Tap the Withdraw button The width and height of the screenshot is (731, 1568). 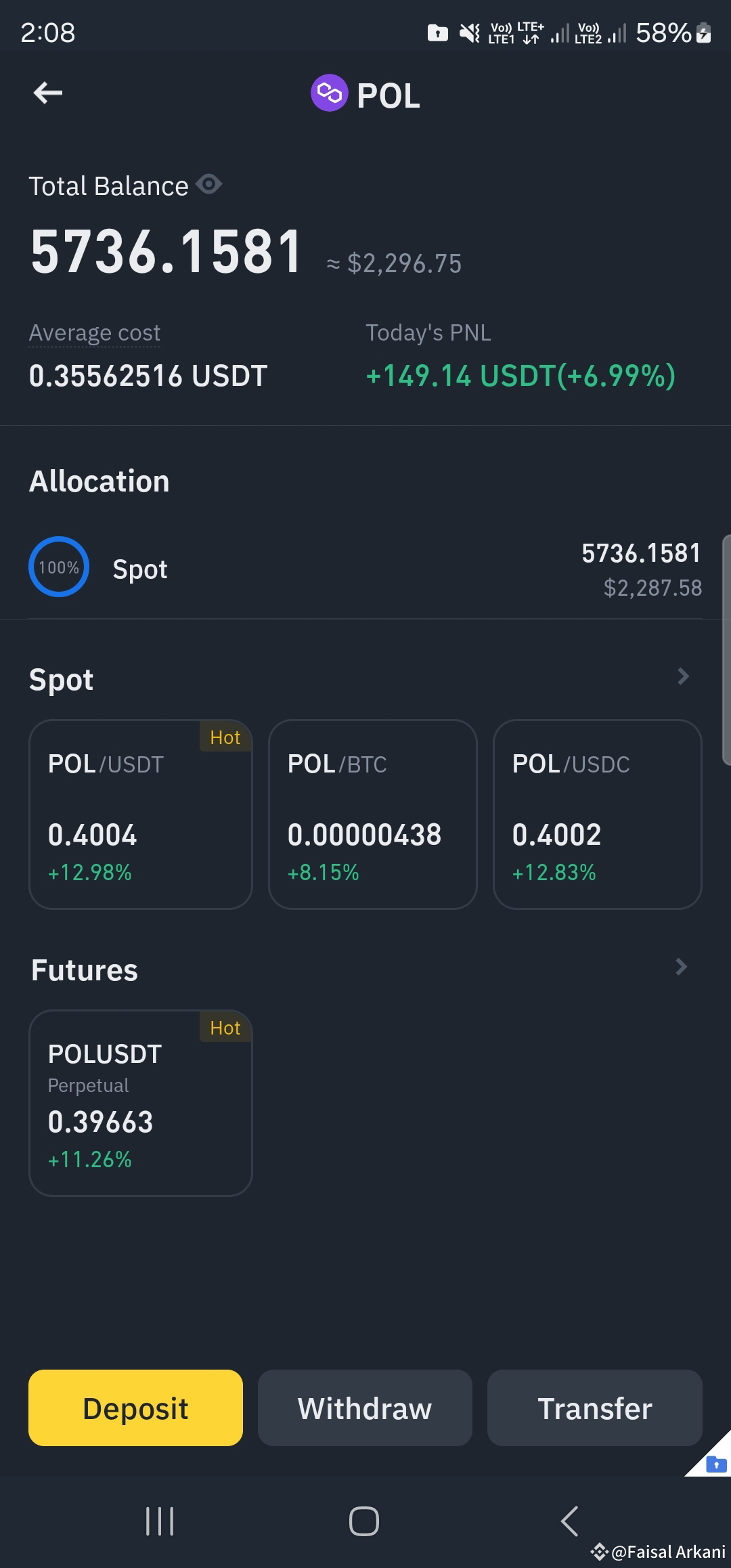(x=364, y=1408)
